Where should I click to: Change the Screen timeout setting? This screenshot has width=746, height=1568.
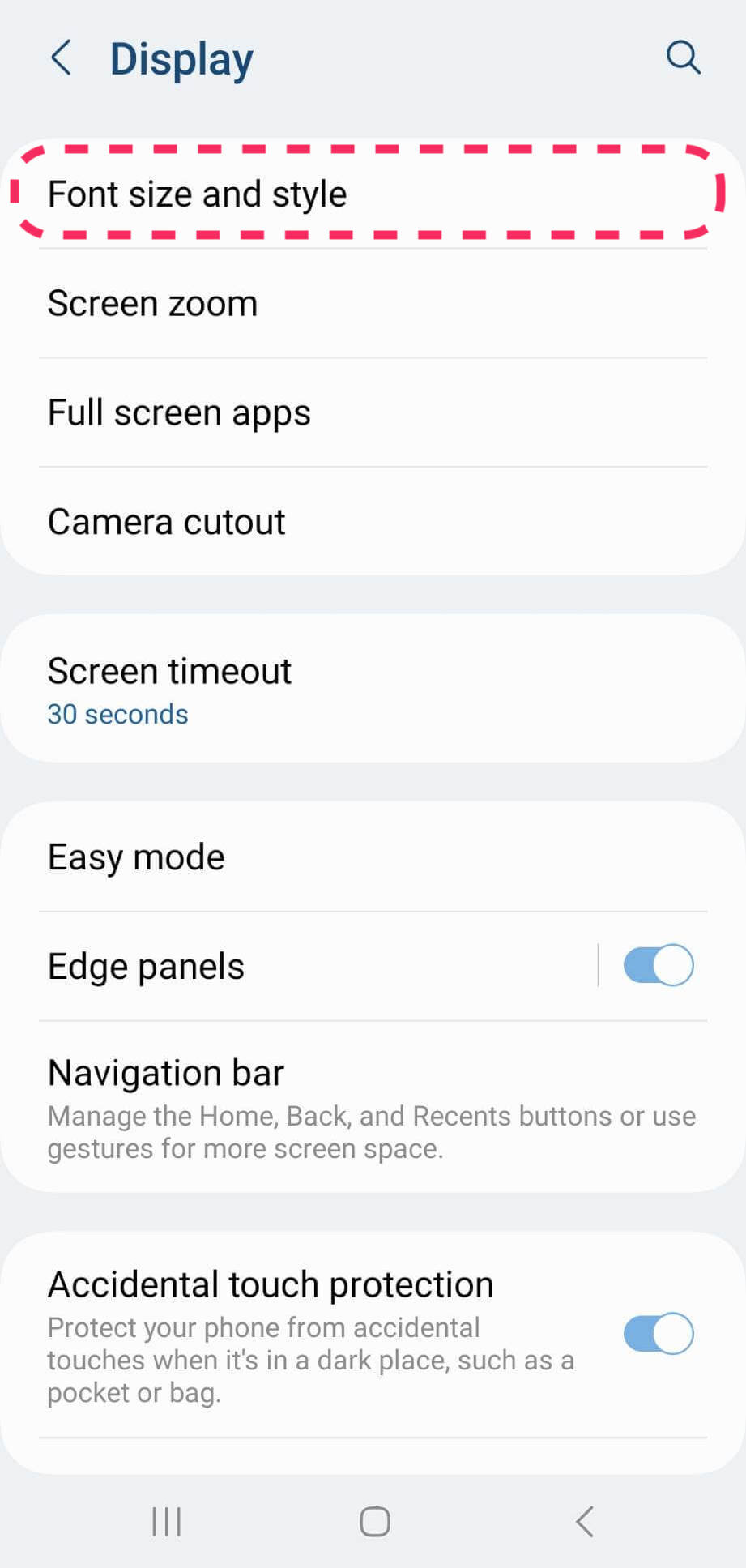pos(169,688)
